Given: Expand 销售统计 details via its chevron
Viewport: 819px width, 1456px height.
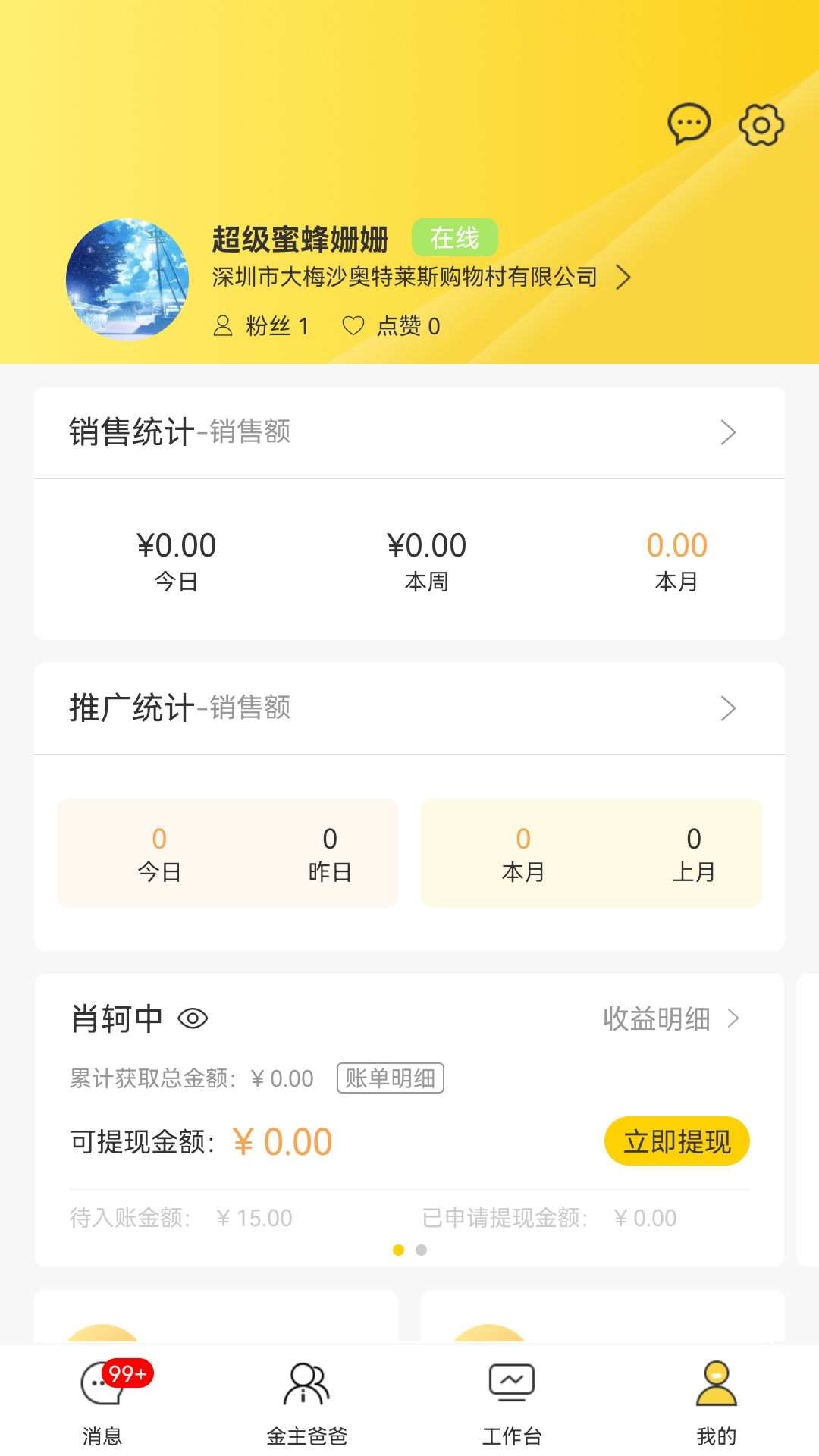Looking at the screenshot, I should (730, 431).
